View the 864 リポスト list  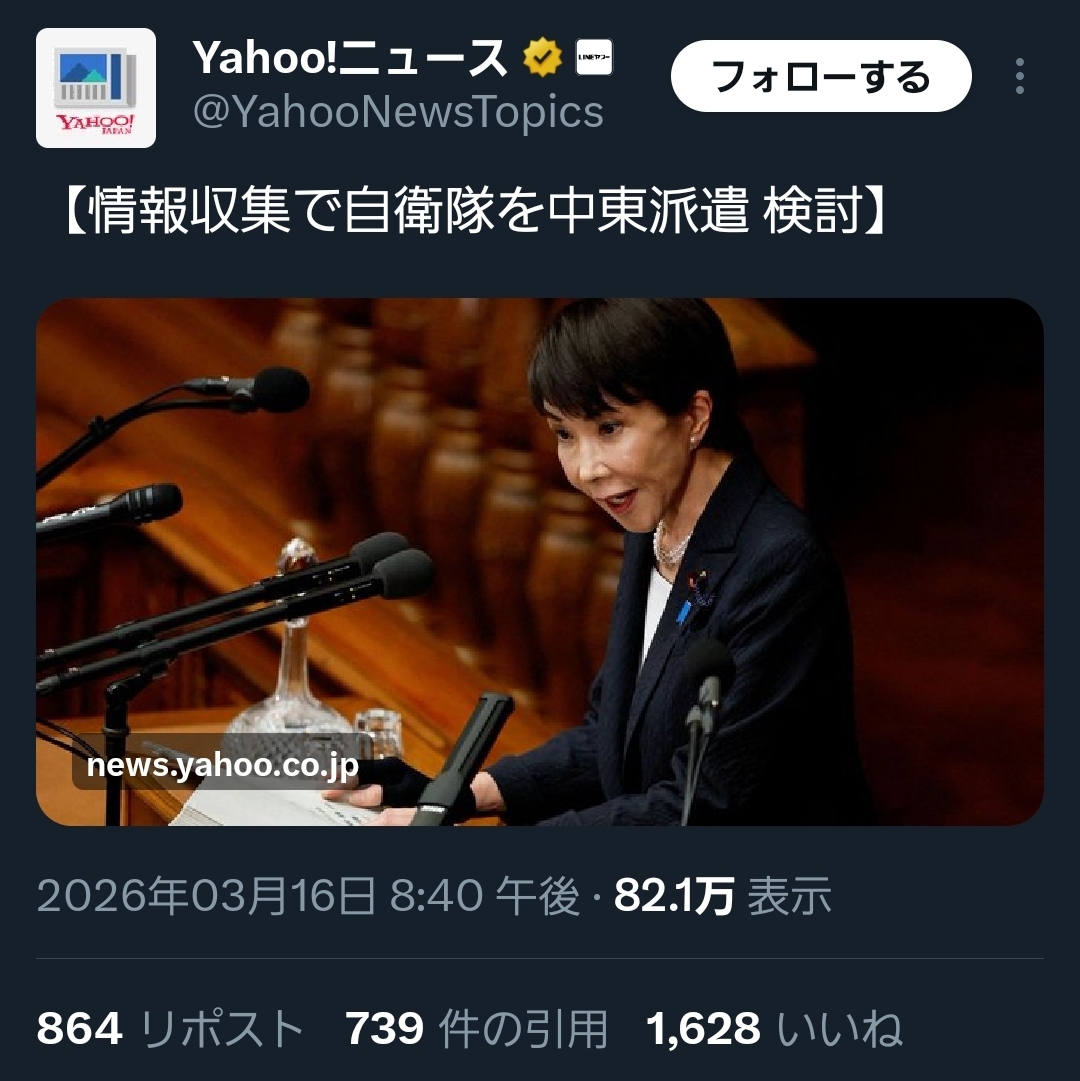[170, 1028]
